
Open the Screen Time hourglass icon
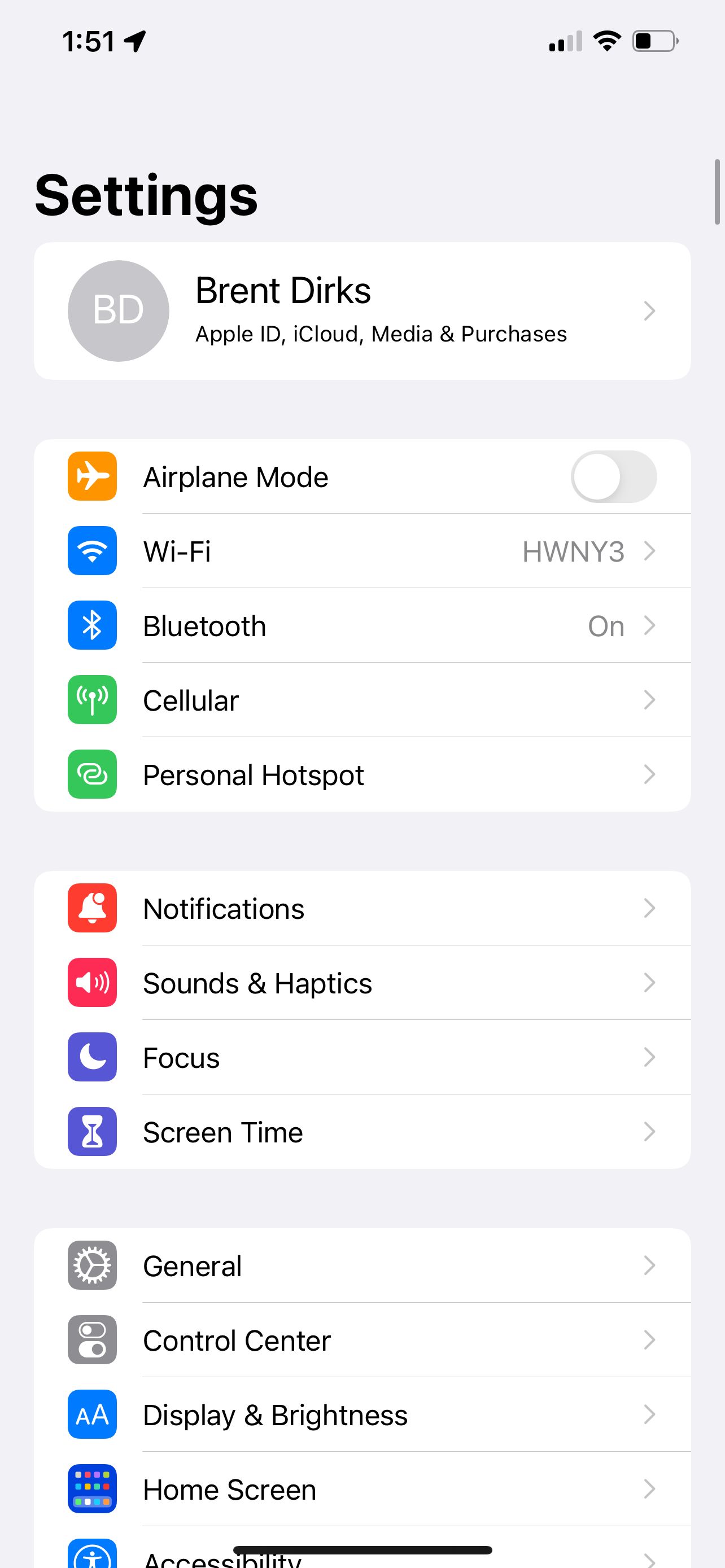pyautogui.click(x=92, y=1132)
